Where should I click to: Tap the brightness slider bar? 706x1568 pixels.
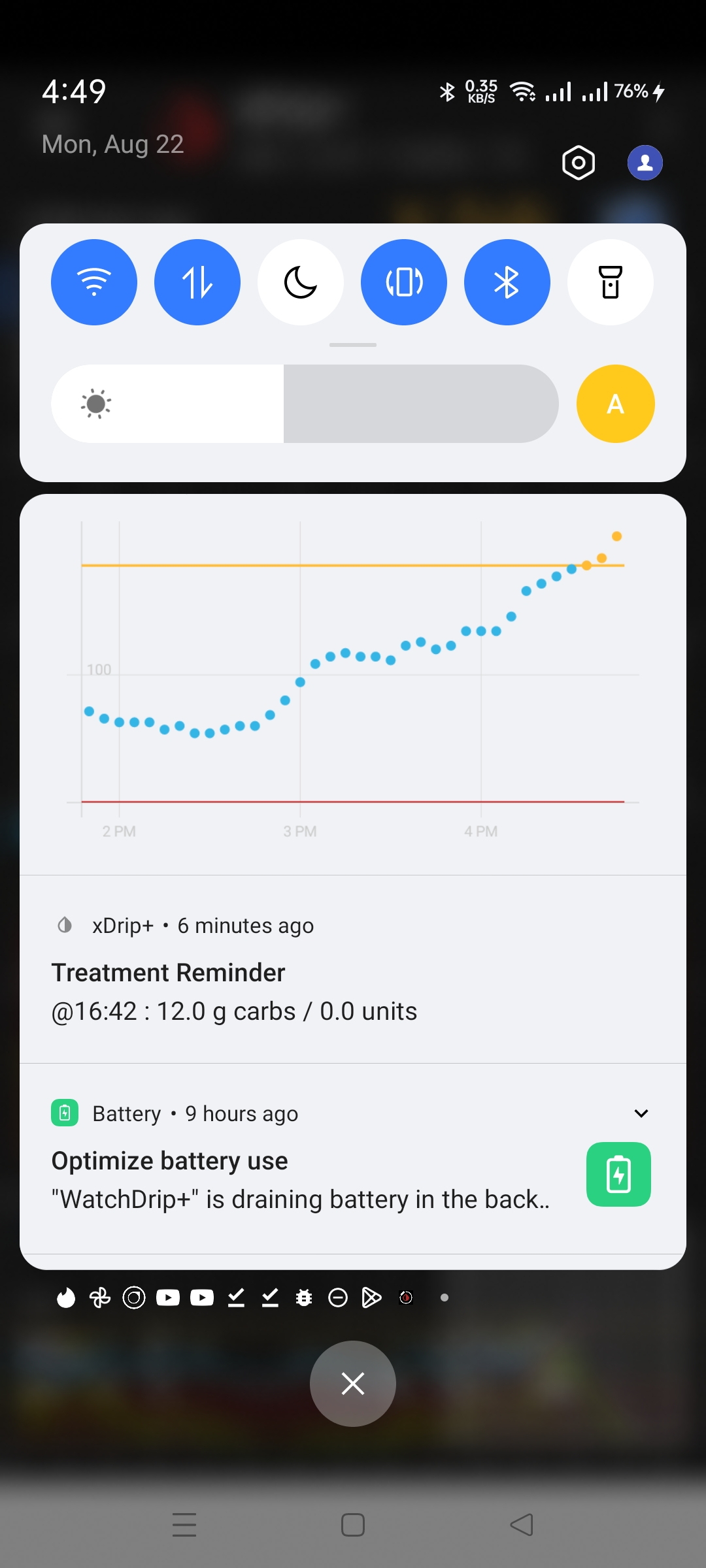[305, 404]
